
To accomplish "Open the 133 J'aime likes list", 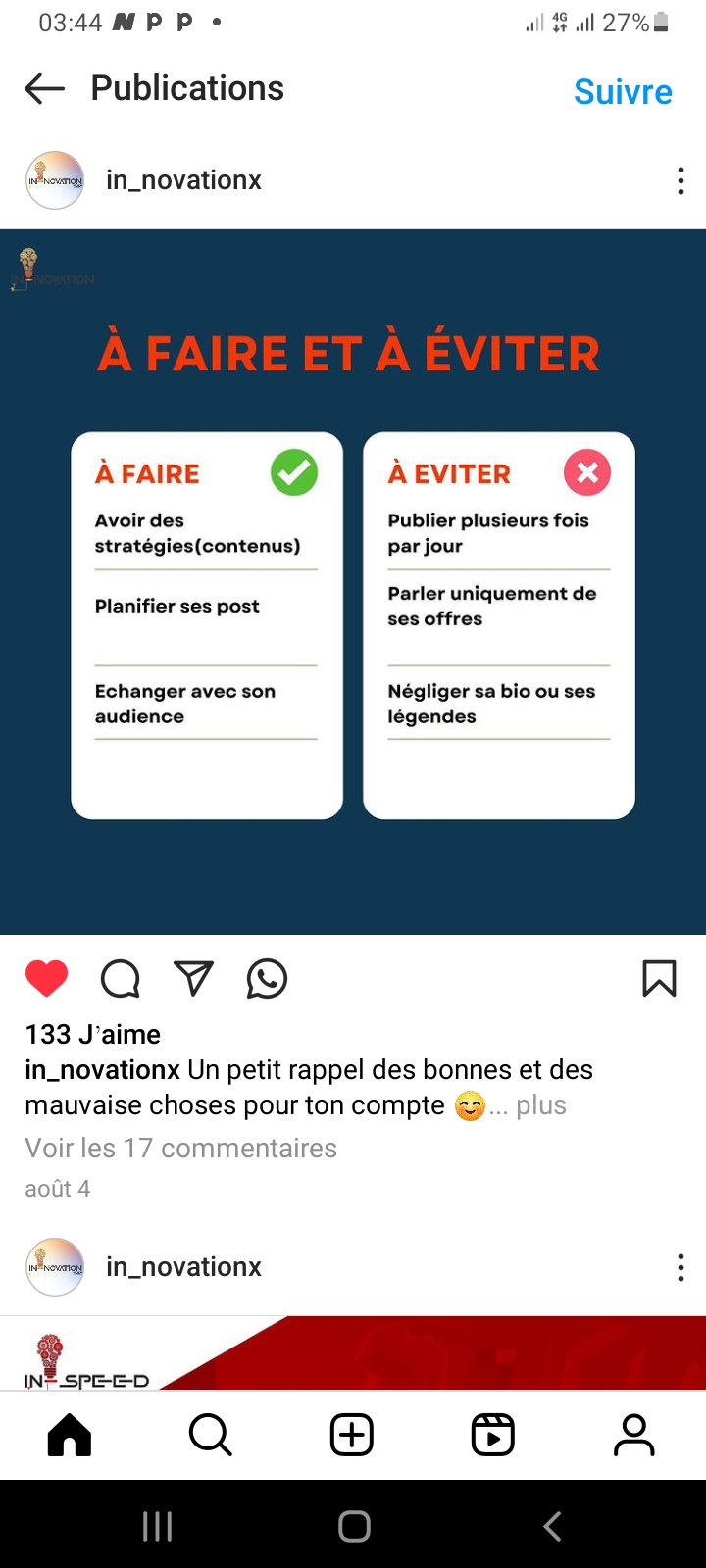I will (x=93, y=1034).
